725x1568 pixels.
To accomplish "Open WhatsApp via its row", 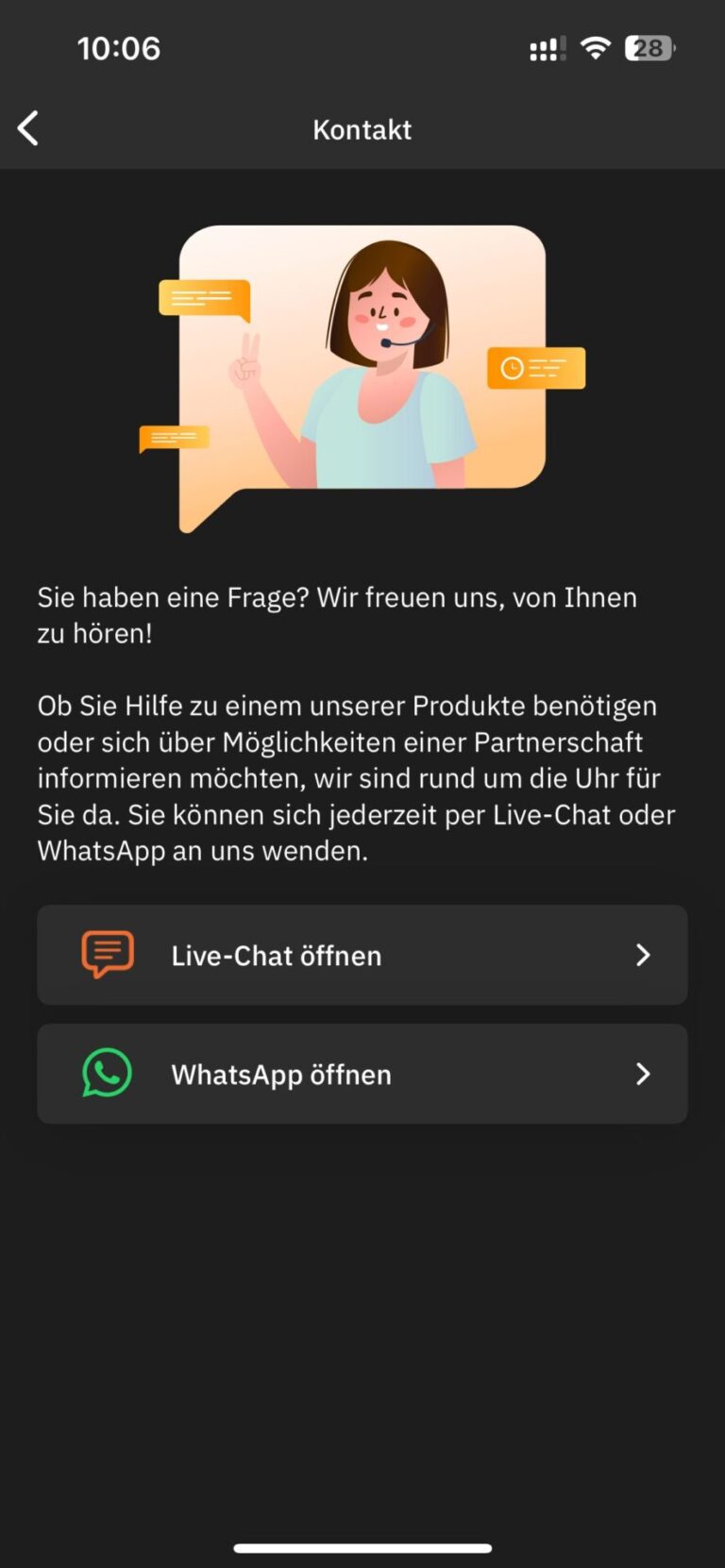I will pyautogui.click(x=362, y=1074).
